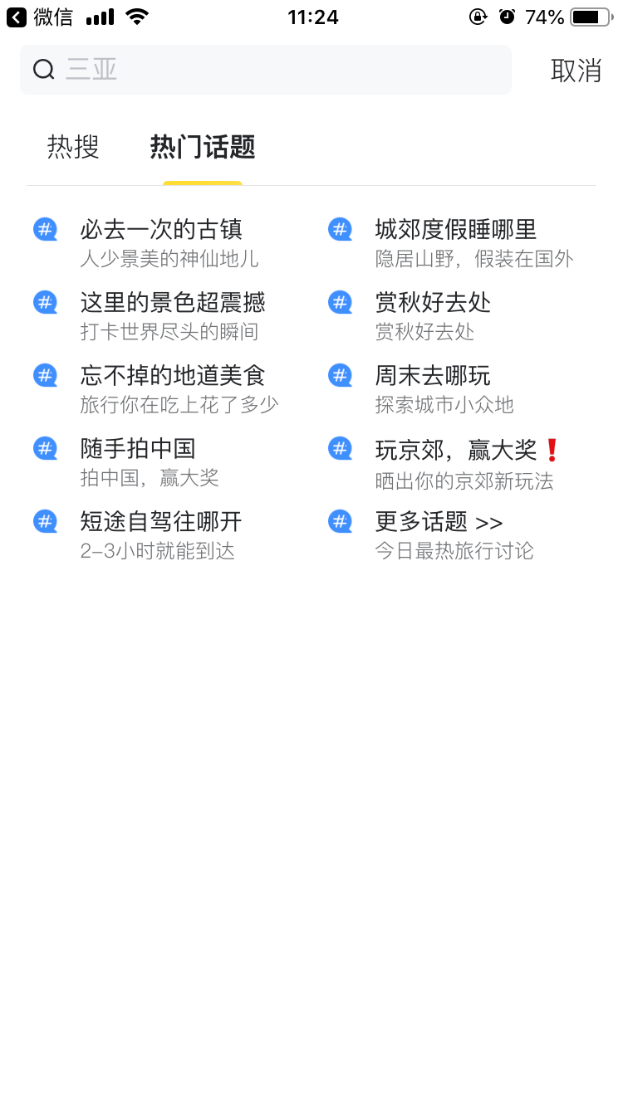
Task: View the 短途自驾往哪开 topic
Action: click(x=161, y=522)
